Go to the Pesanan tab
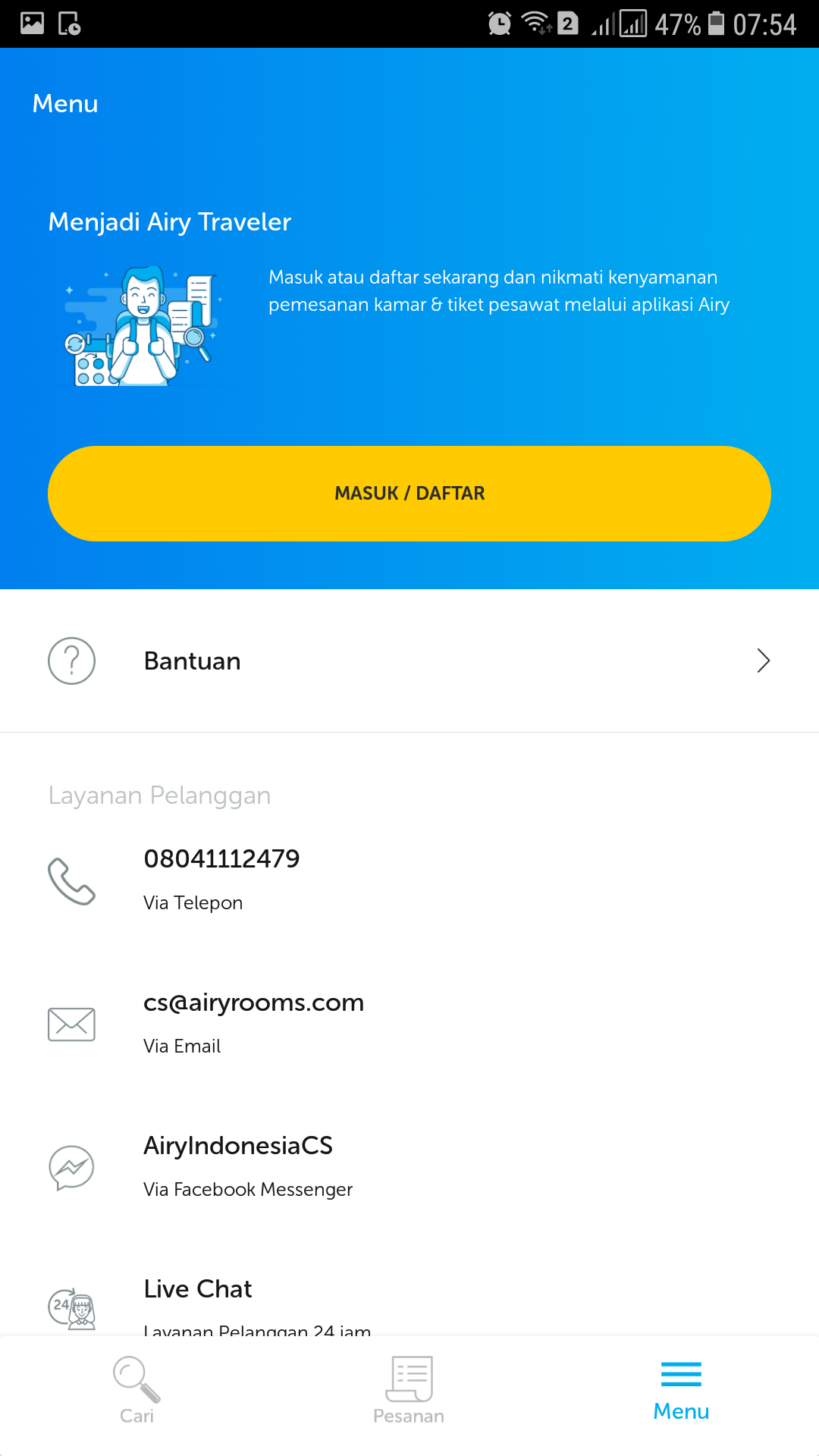Image resolution: width=819 pixels, height=1456 pixels. pyautogui.click(x=409, y=1392)
